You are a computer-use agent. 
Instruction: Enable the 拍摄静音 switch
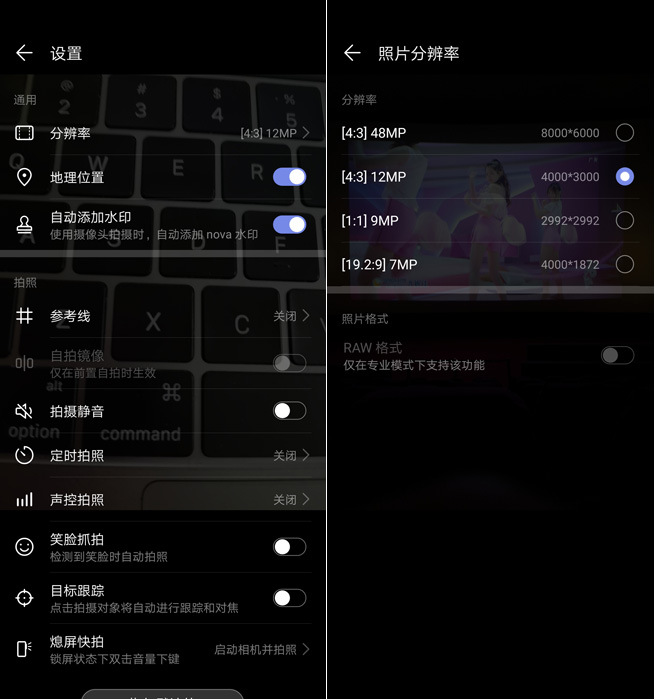coord(289,411)
